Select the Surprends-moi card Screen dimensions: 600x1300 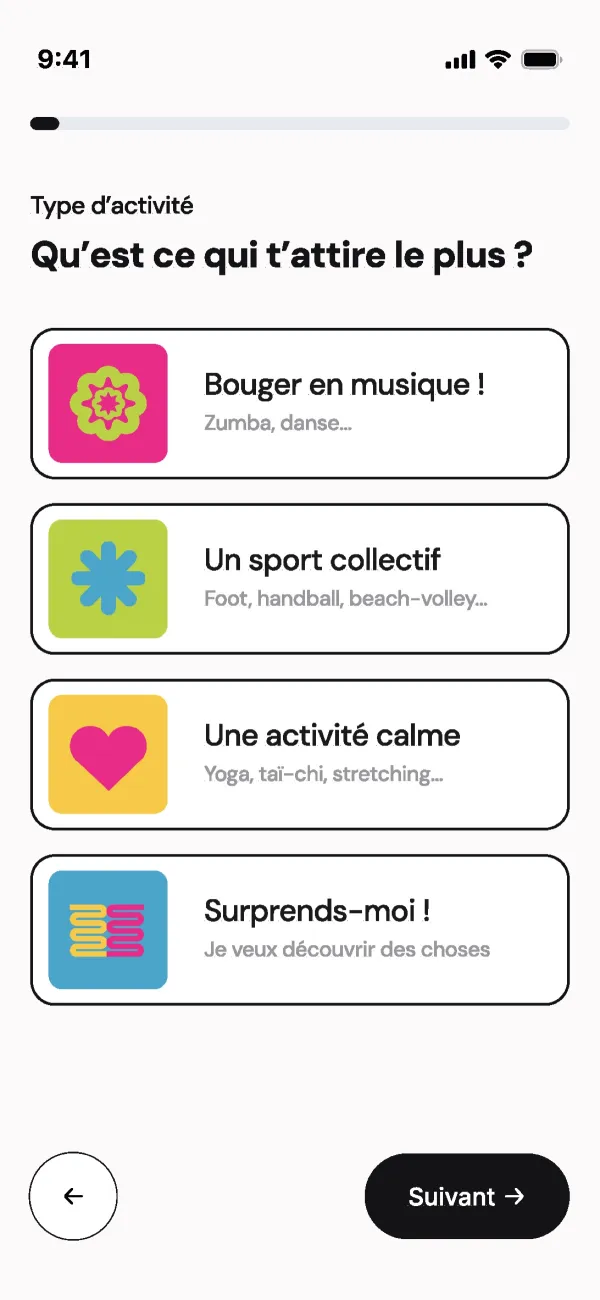[300, 930]
